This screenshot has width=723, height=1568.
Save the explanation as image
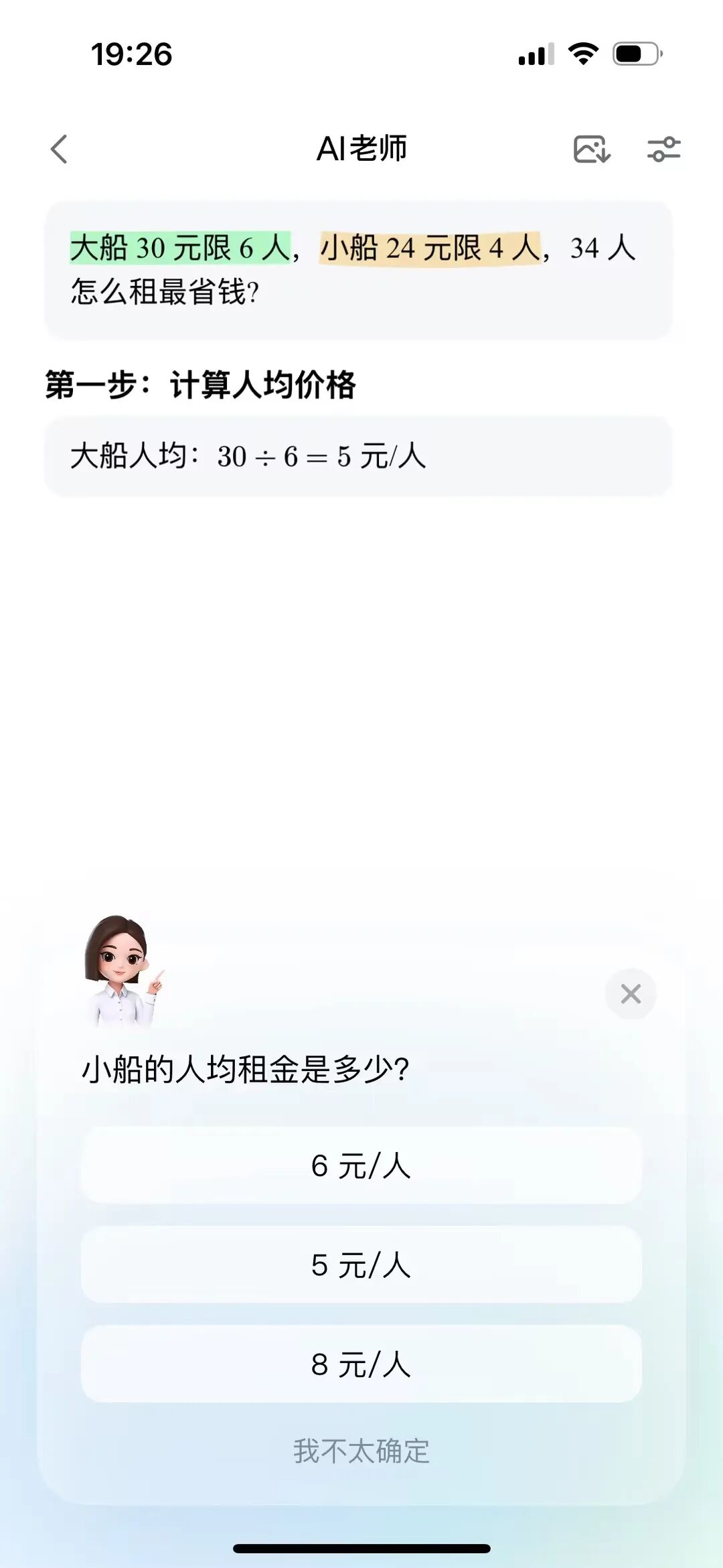click(592, 149)
